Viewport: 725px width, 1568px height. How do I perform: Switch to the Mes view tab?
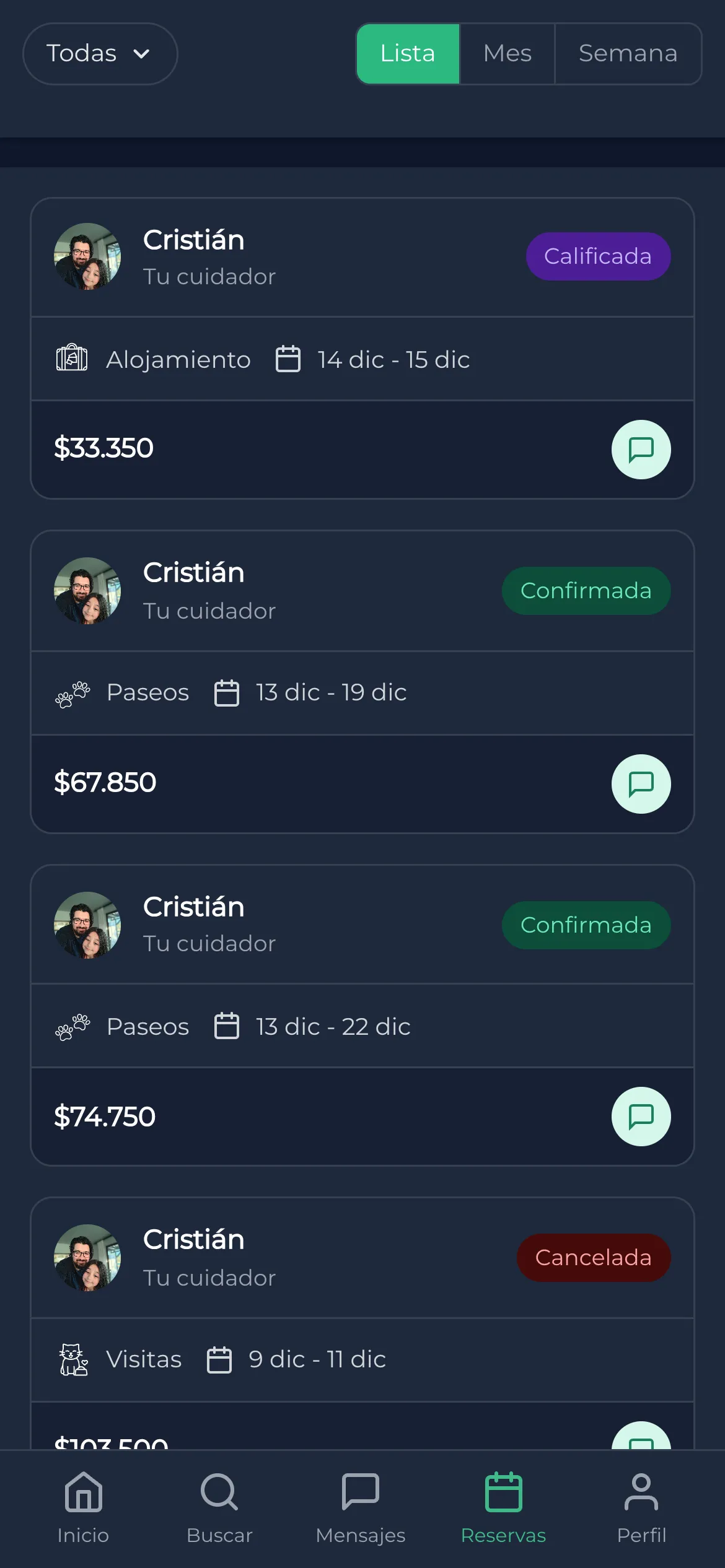click(x=506, y=54)
